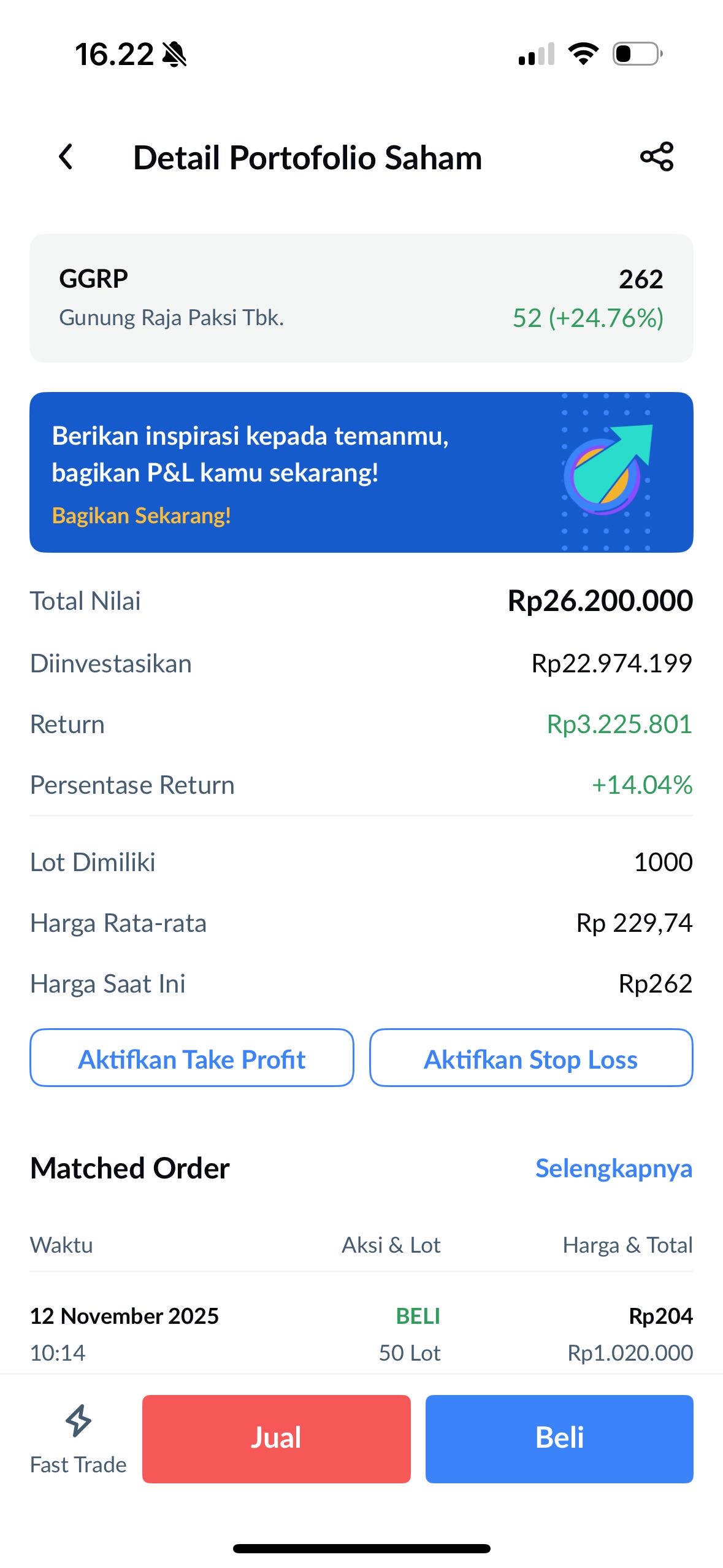
Task: Activate Aktifkan Take Profit
Action: pyautogui.click(x=192, y=1058)
